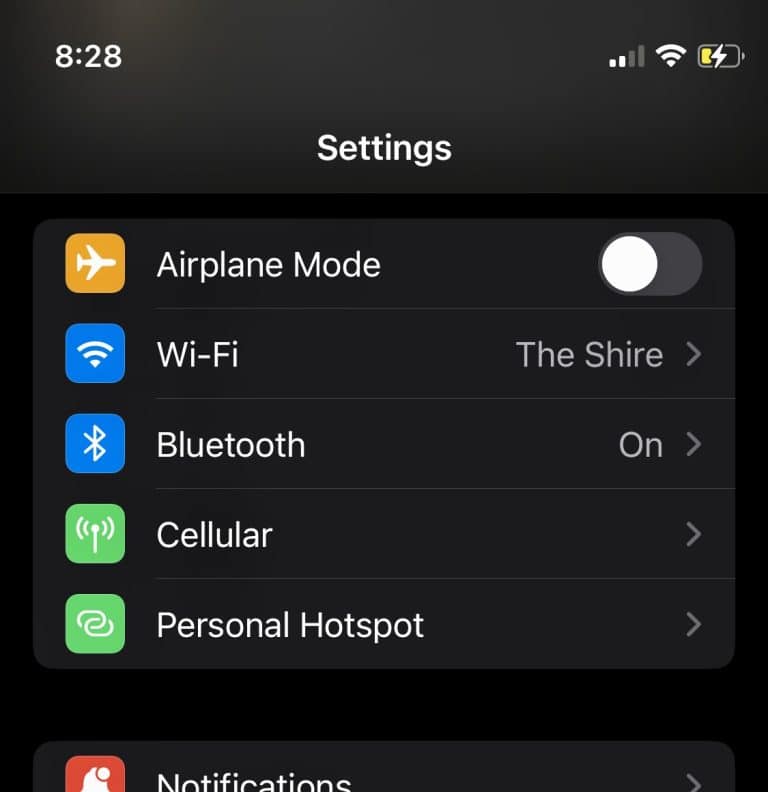
Task: Expand the Bluetooth settings row
Action: [x=694, y=444]
